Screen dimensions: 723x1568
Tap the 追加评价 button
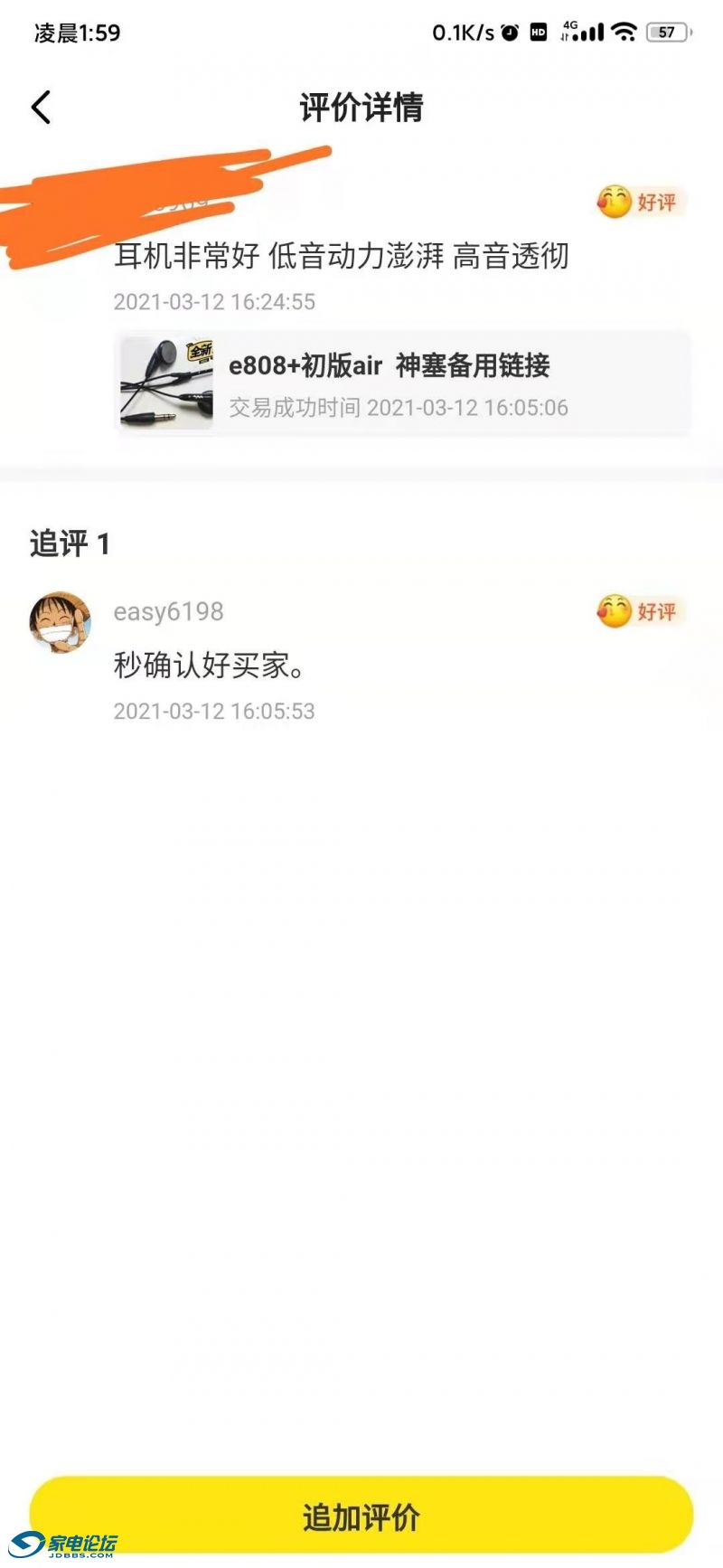361,1516
